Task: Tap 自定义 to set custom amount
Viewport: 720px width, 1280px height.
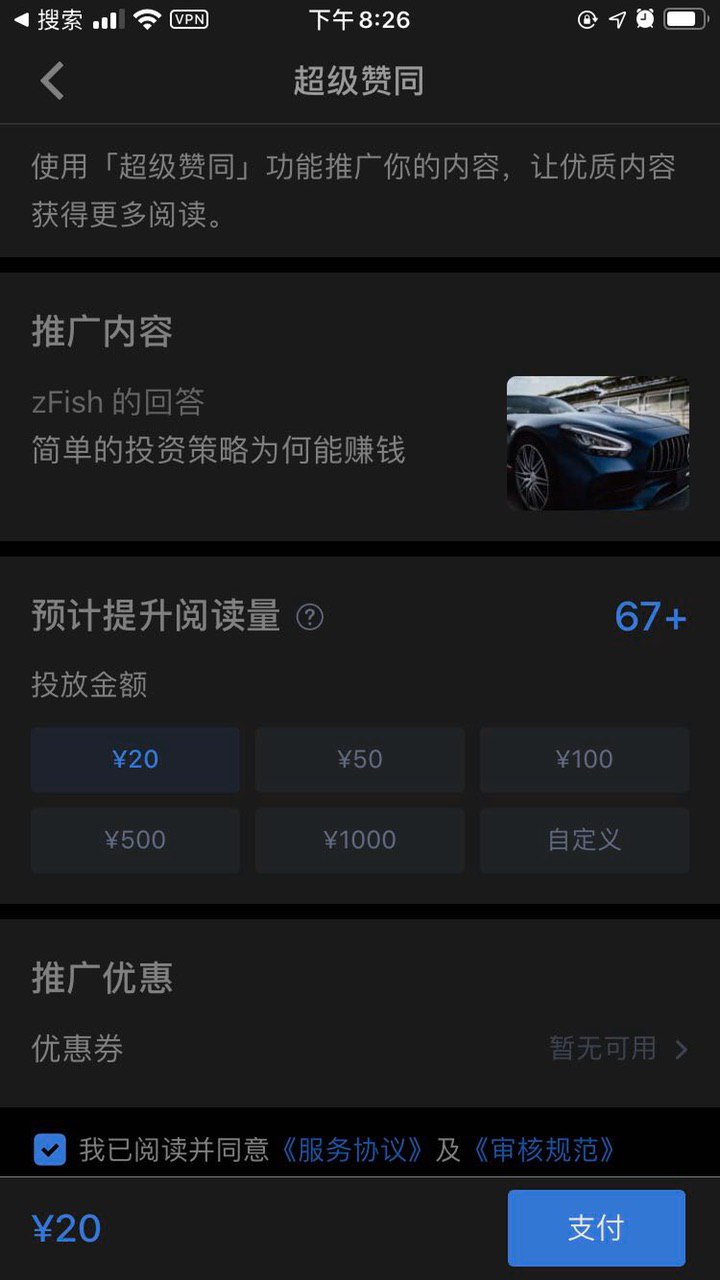Action: 584,840
